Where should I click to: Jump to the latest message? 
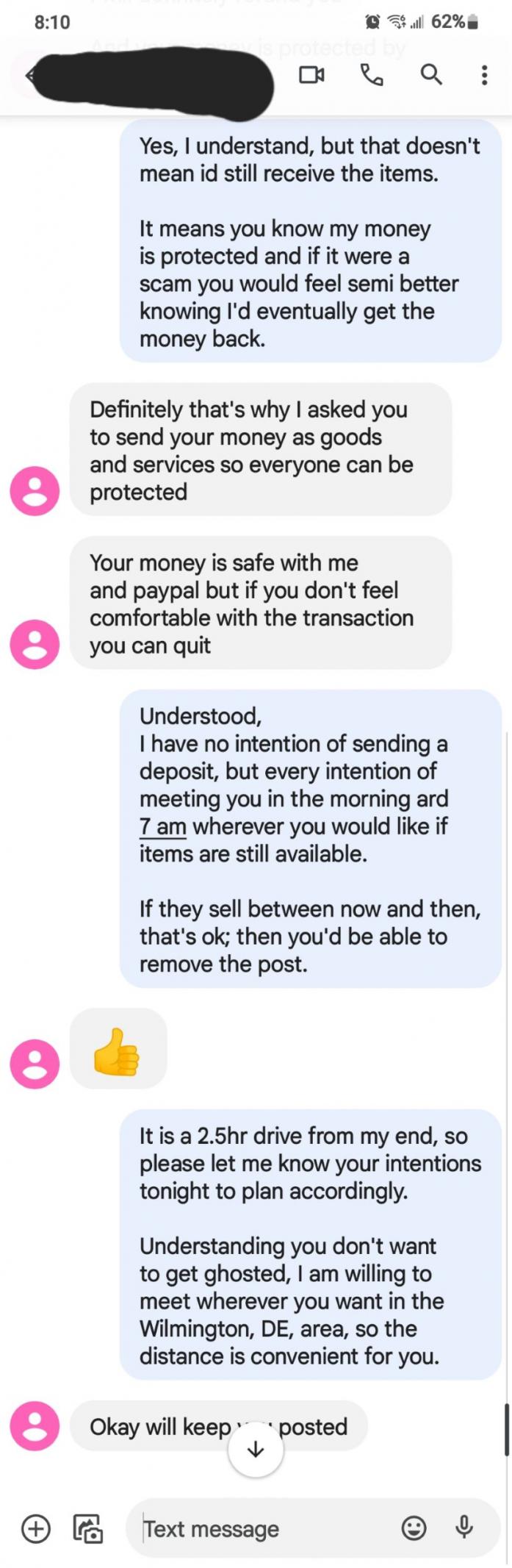click(256, 1449)
